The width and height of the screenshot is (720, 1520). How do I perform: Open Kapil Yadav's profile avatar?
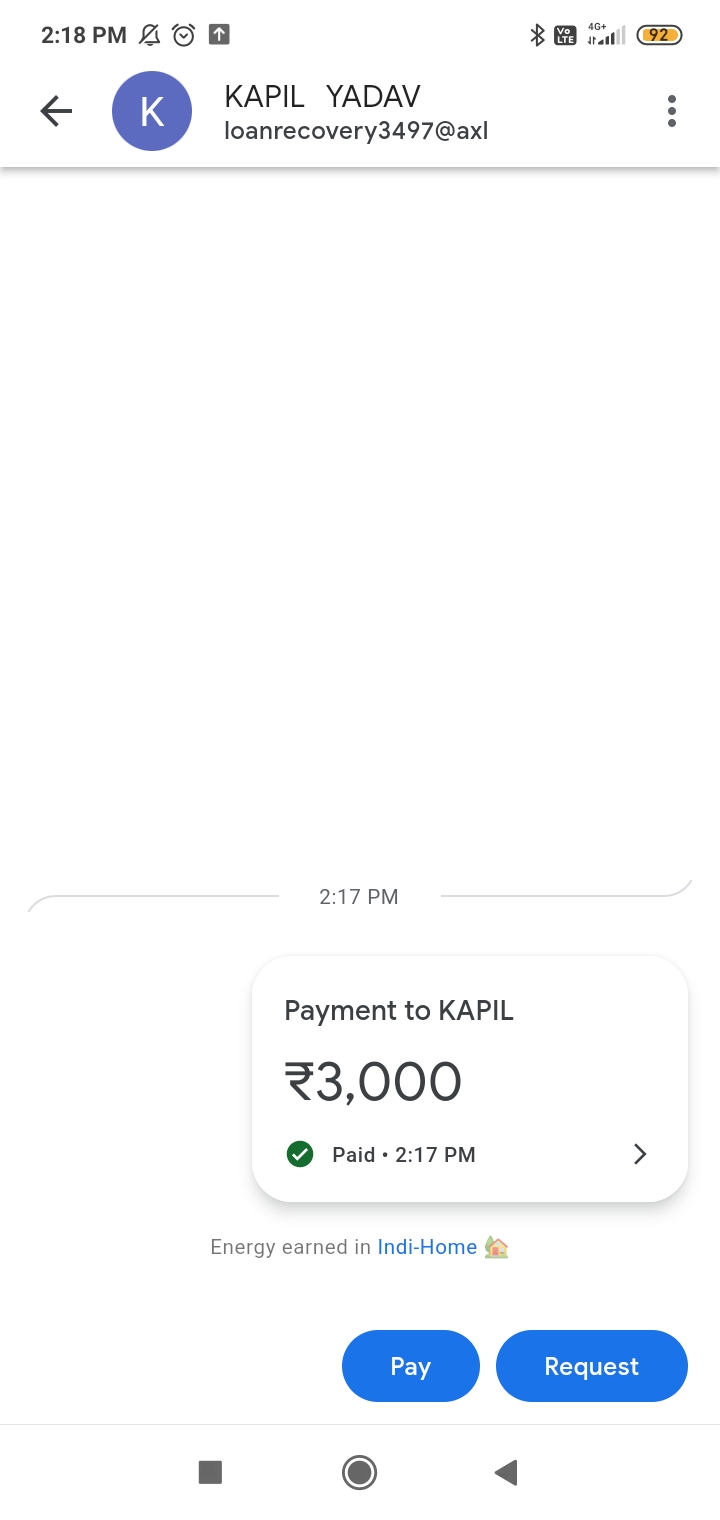(x=152, y=111)
